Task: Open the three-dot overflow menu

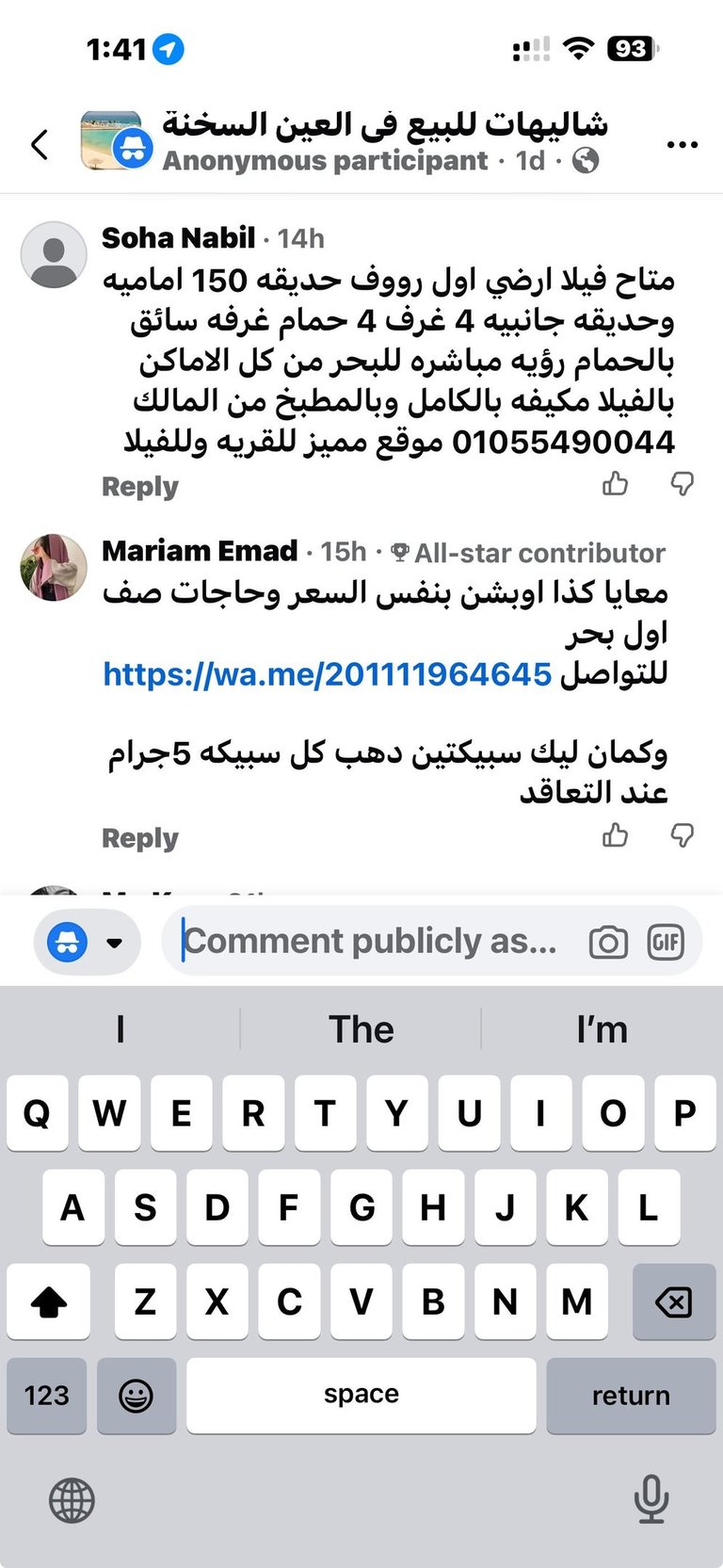Action: [x=682, y=145]
